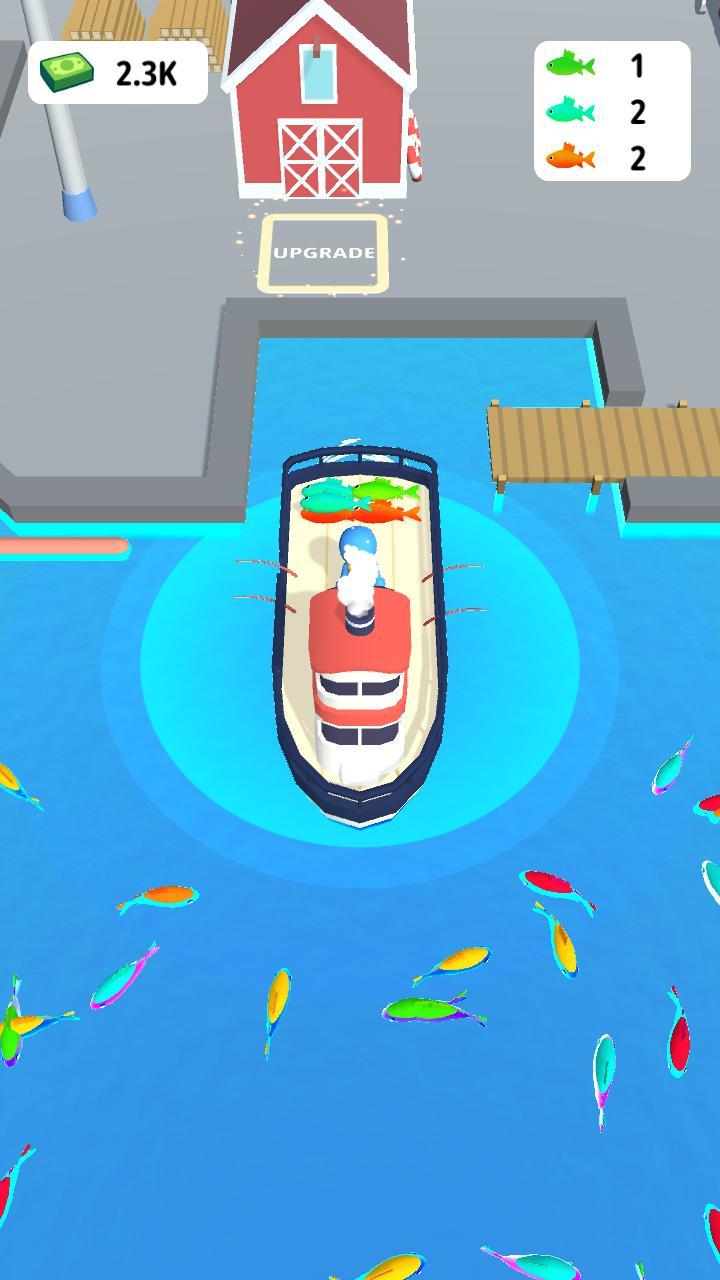Click the orange progress bar on the left edge
Screen dimensions: 720x1280
[60, 545]
